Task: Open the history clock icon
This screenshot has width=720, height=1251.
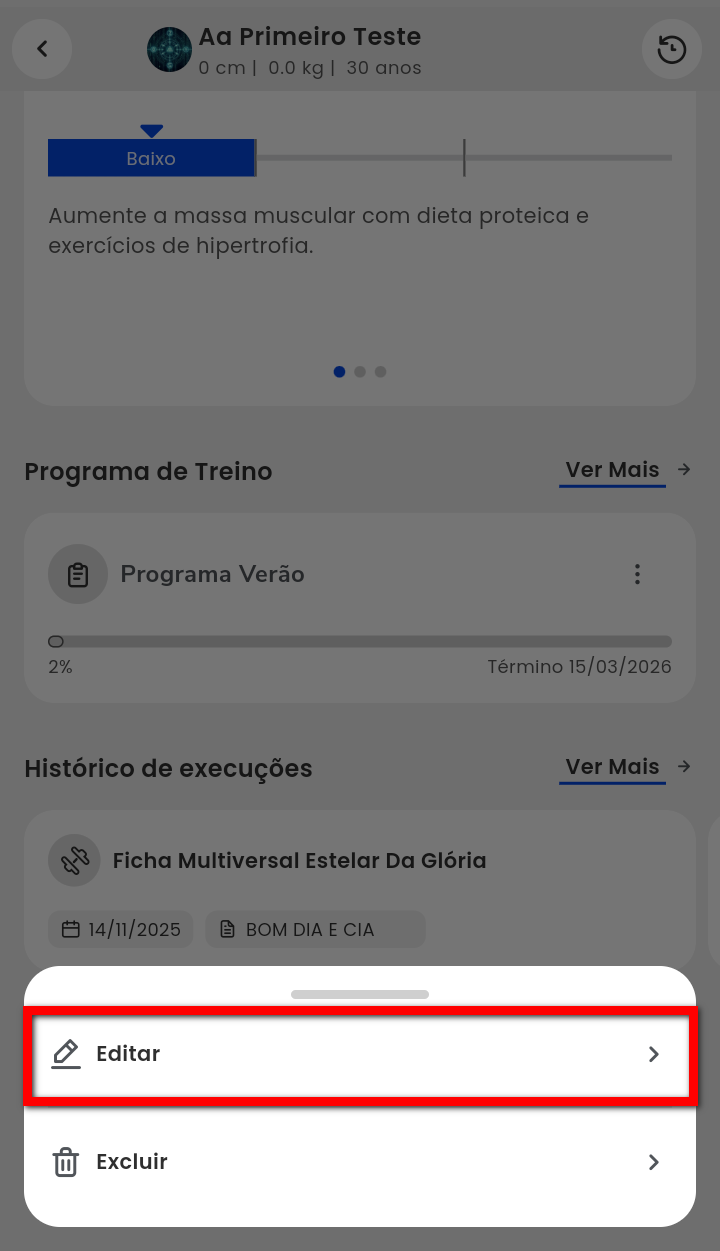Action: [672, 49]
